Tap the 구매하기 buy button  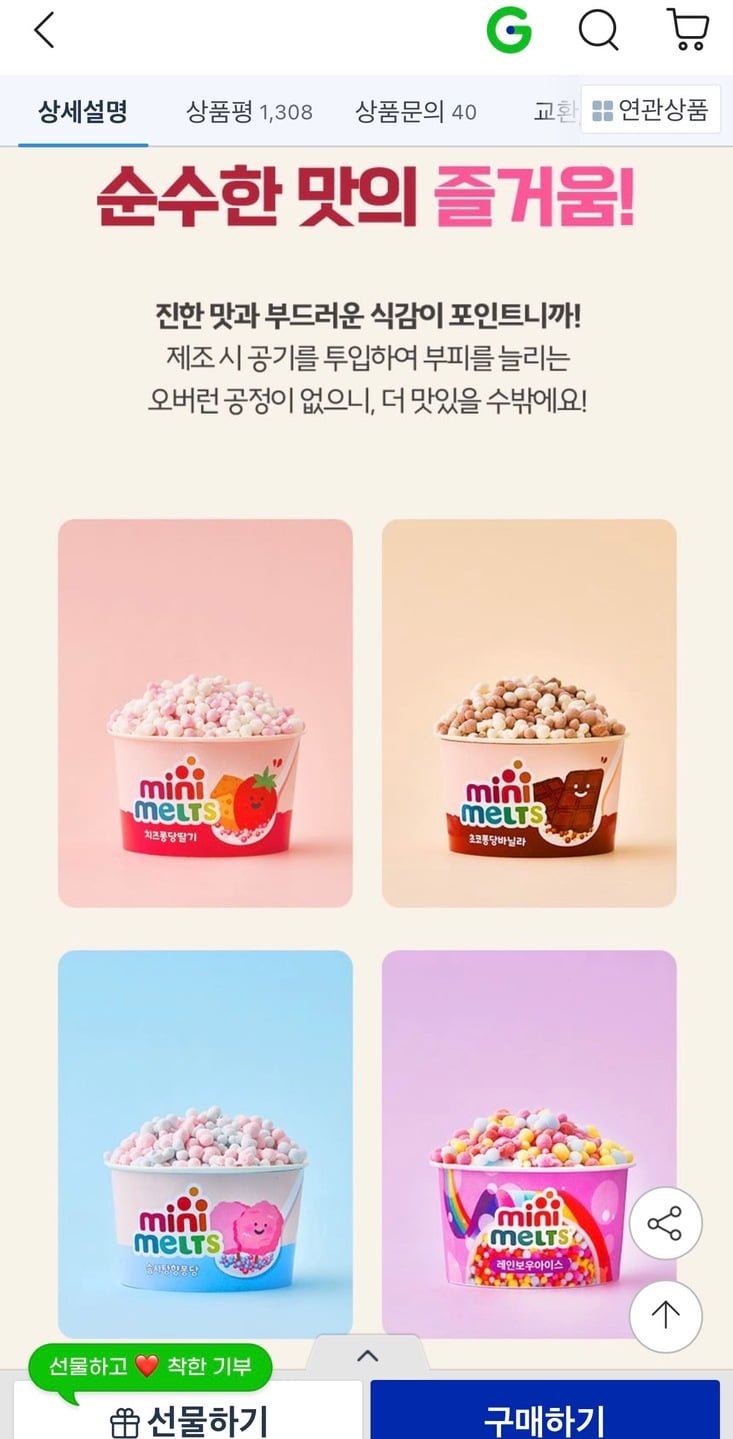544,1417
